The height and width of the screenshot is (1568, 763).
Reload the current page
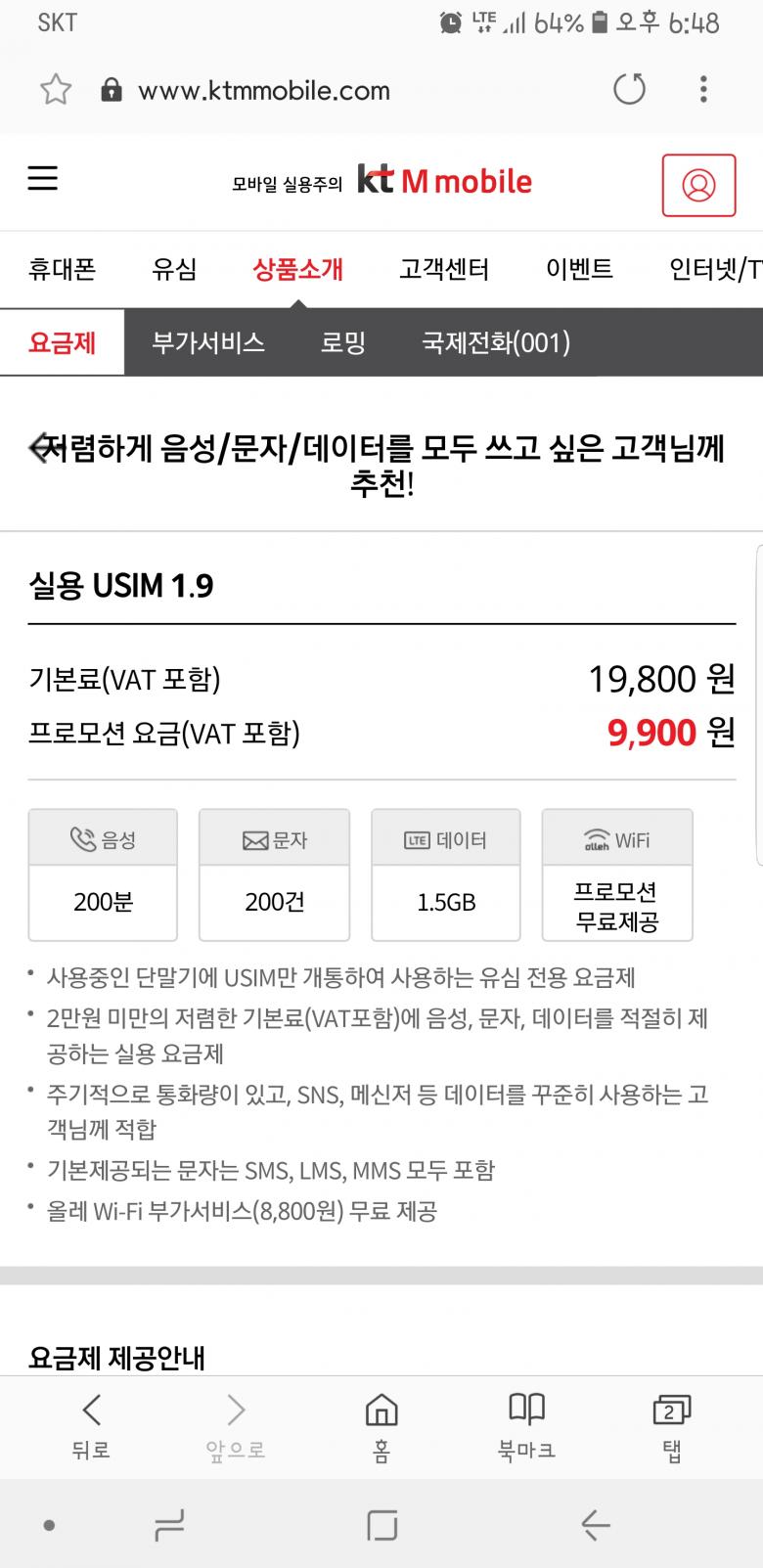(x=629, y=90)
